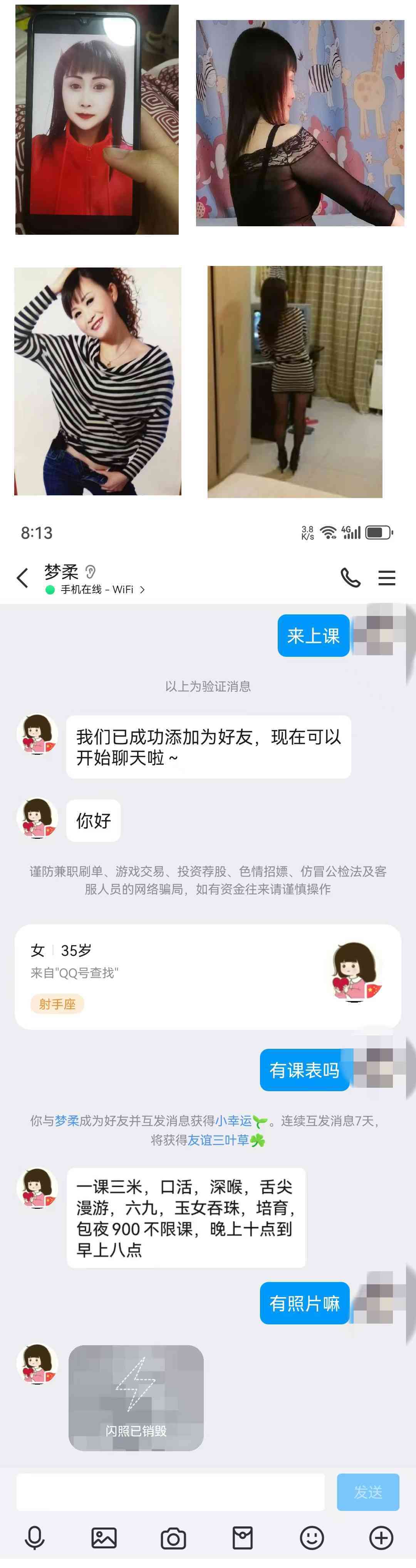Open more options with the plus icon
This screenshot has width=416, height=1568.
click(x=381, y=1538)
